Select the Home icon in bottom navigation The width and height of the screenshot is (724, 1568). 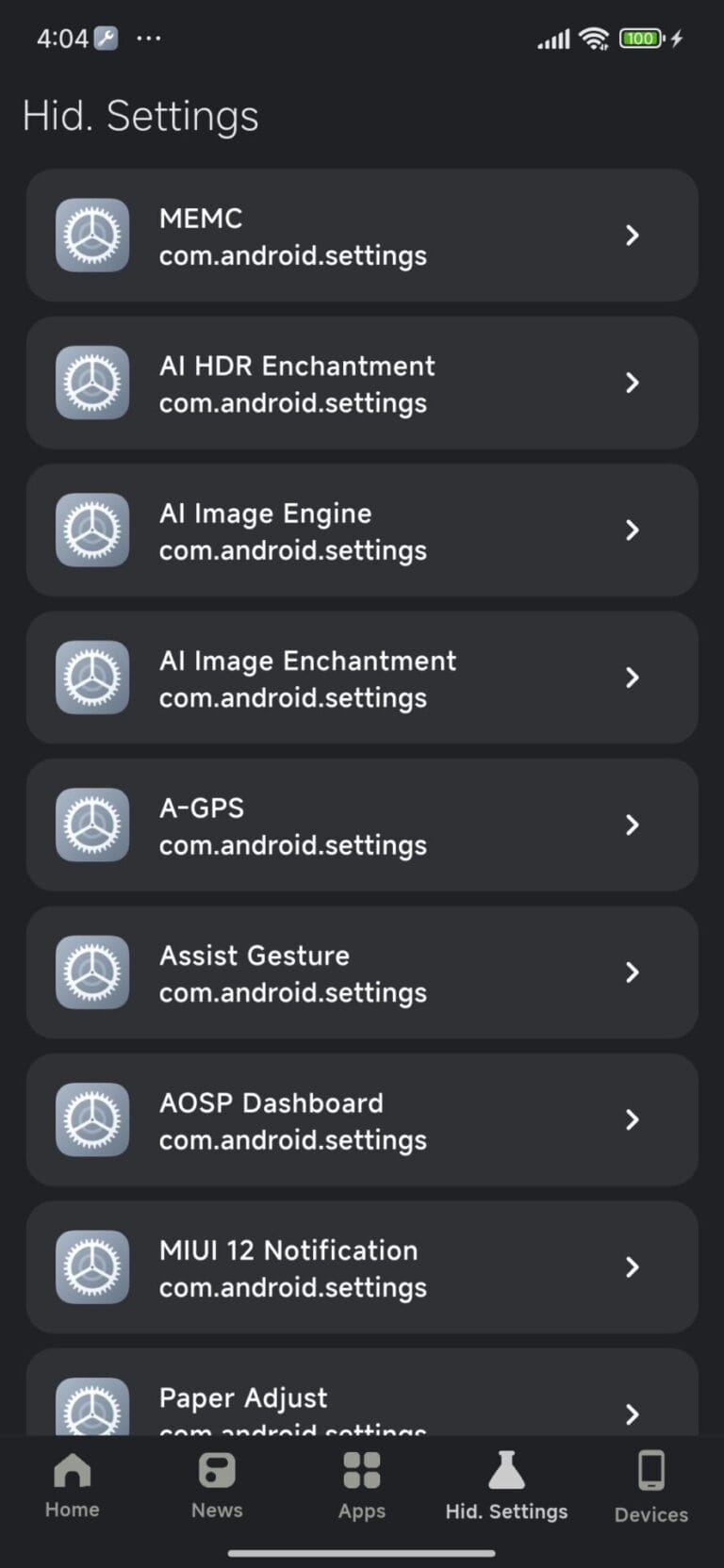71,1469
